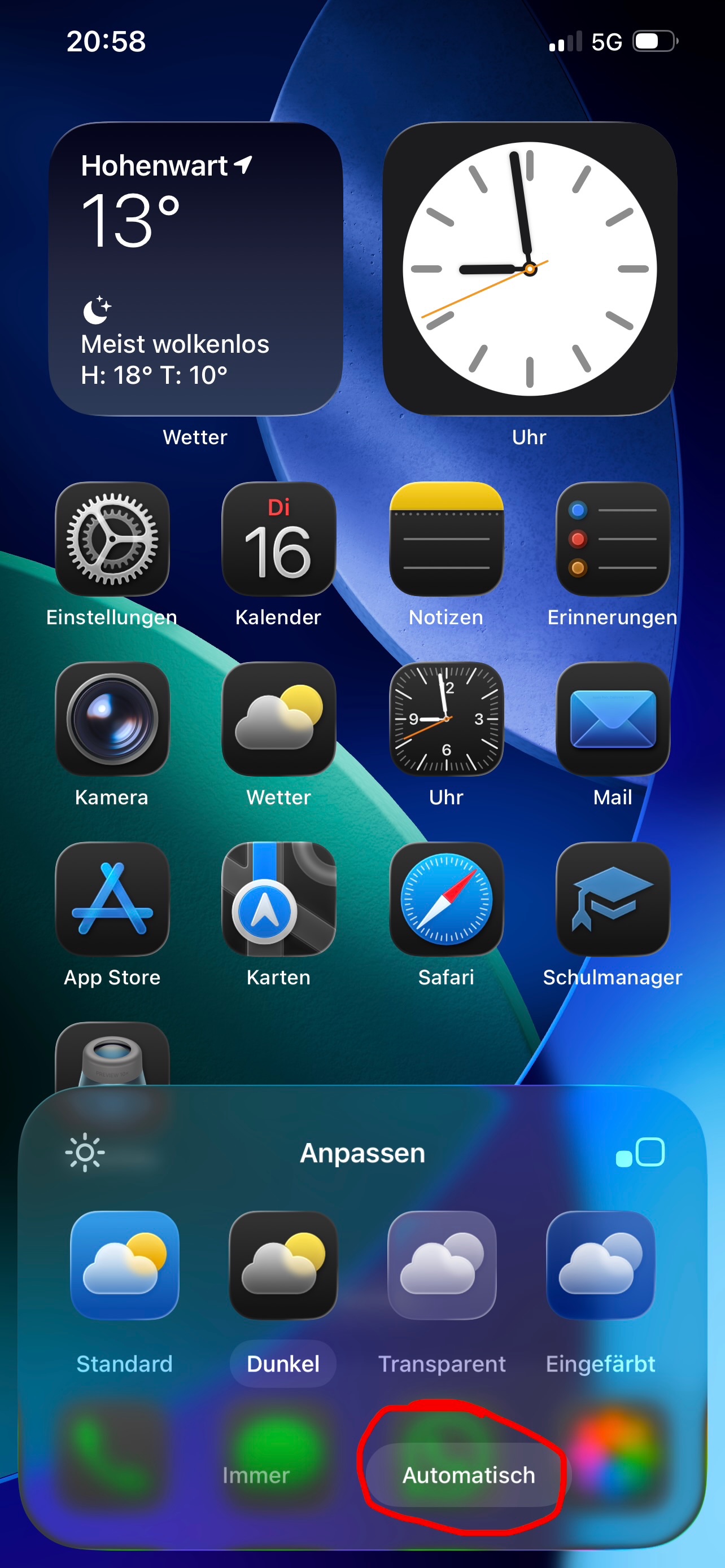Set dark mode to Automatisch
The height and width of the screenshot is (1568, 725).
(468, 1475)
